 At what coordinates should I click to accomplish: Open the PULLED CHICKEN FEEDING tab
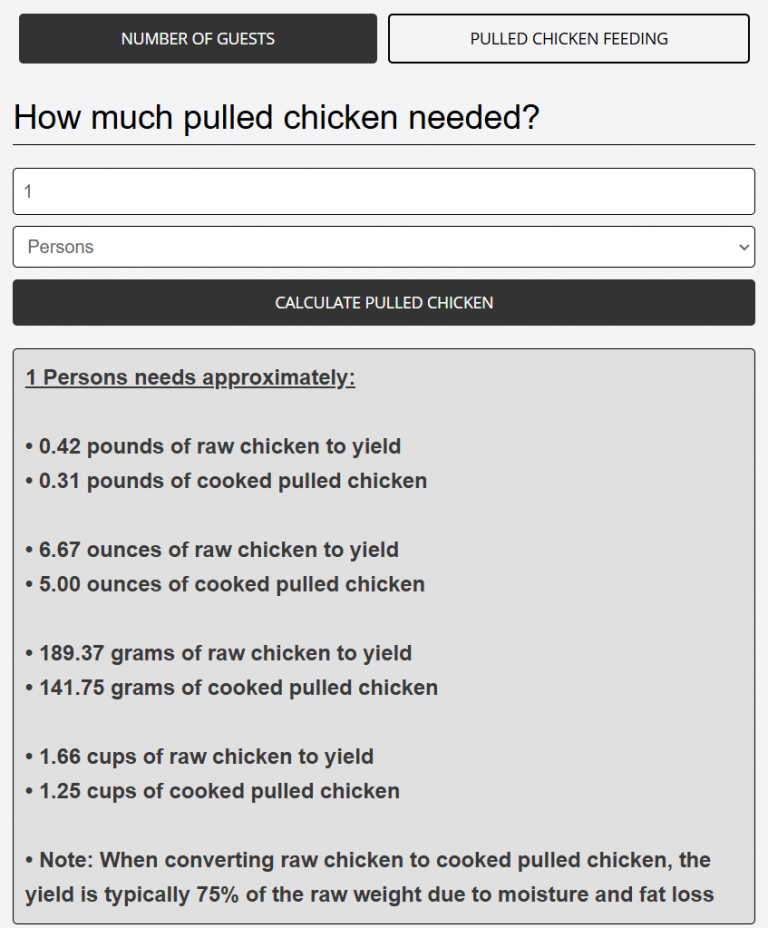point(568,38)
